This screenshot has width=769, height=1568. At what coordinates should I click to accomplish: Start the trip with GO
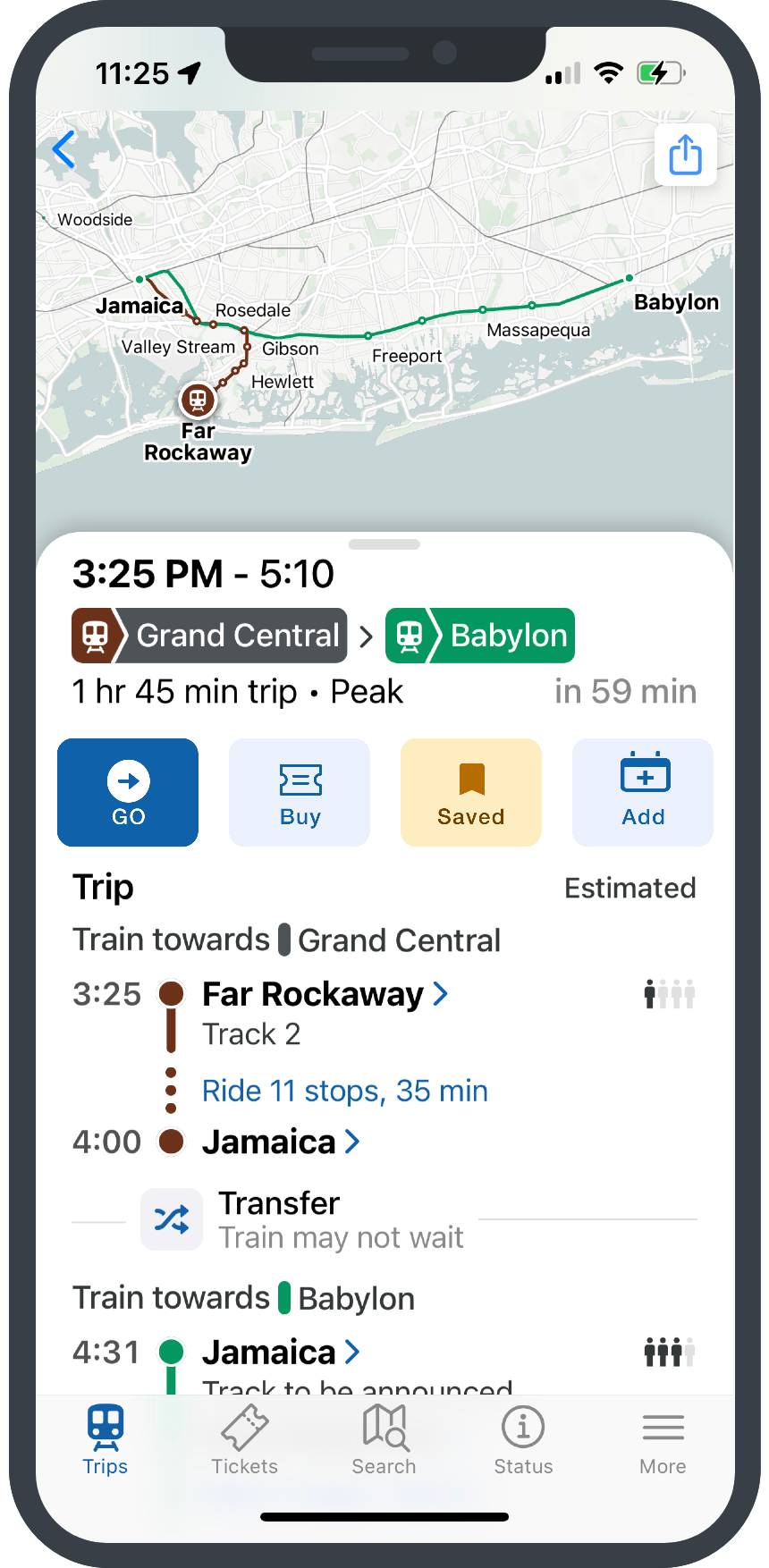click(128, 792)
